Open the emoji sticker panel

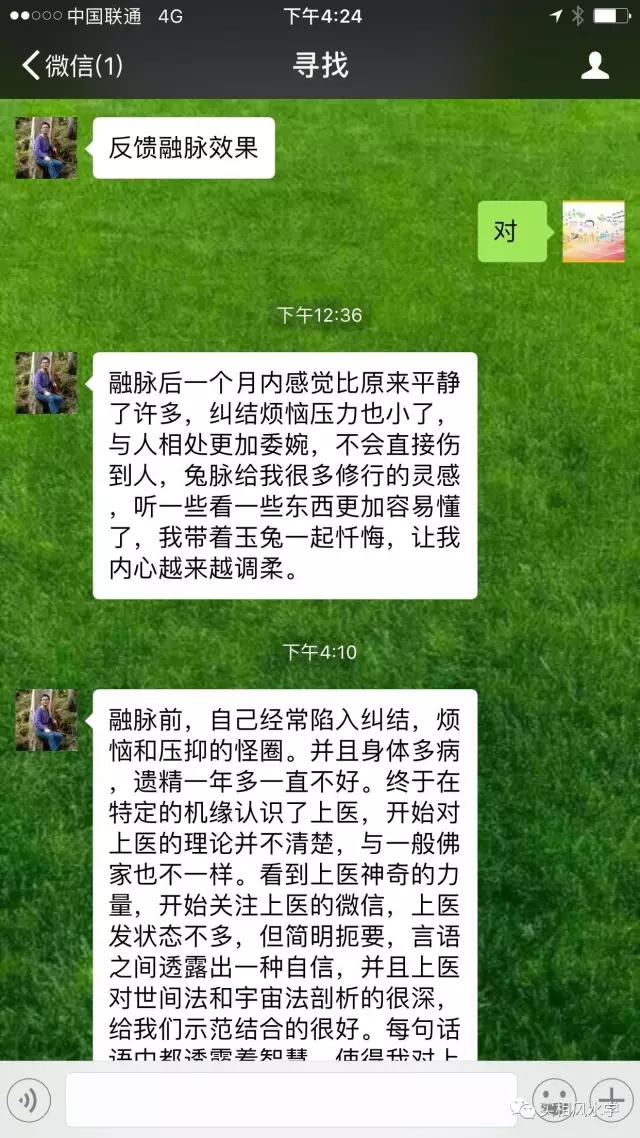click(x=553, y=1100)
